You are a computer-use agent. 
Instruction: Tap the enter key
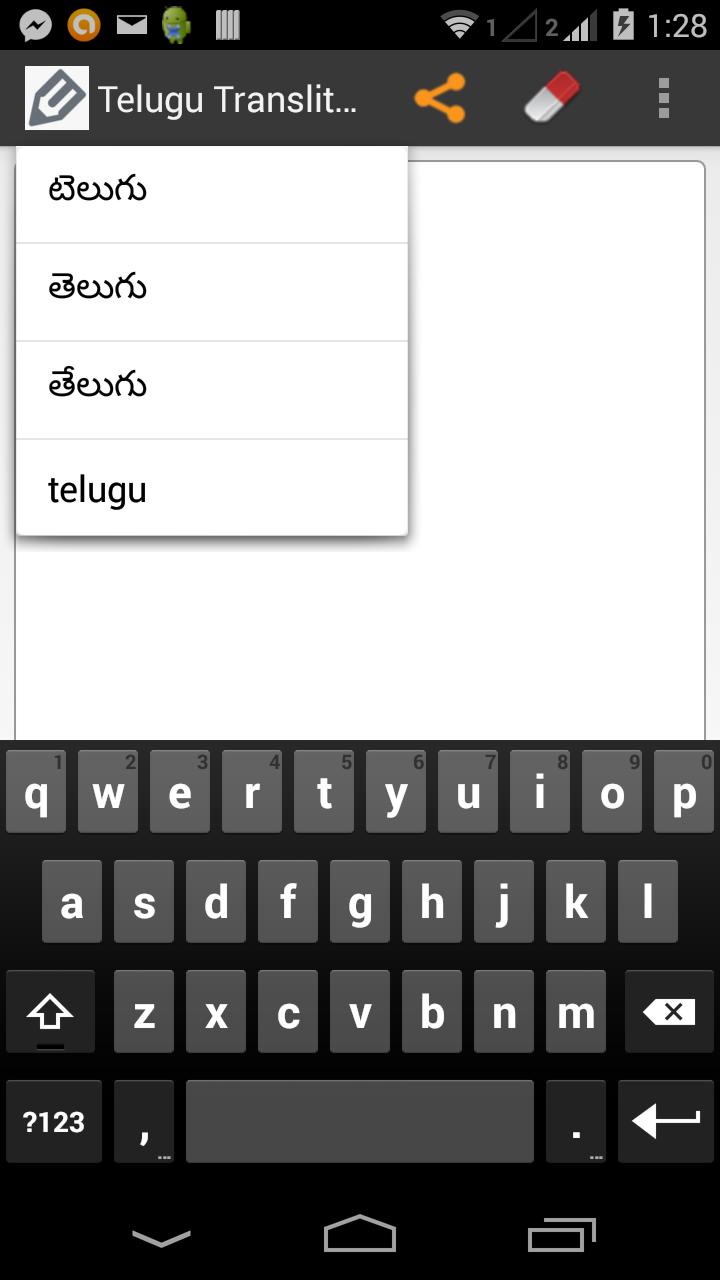[x=666, y=1122]
